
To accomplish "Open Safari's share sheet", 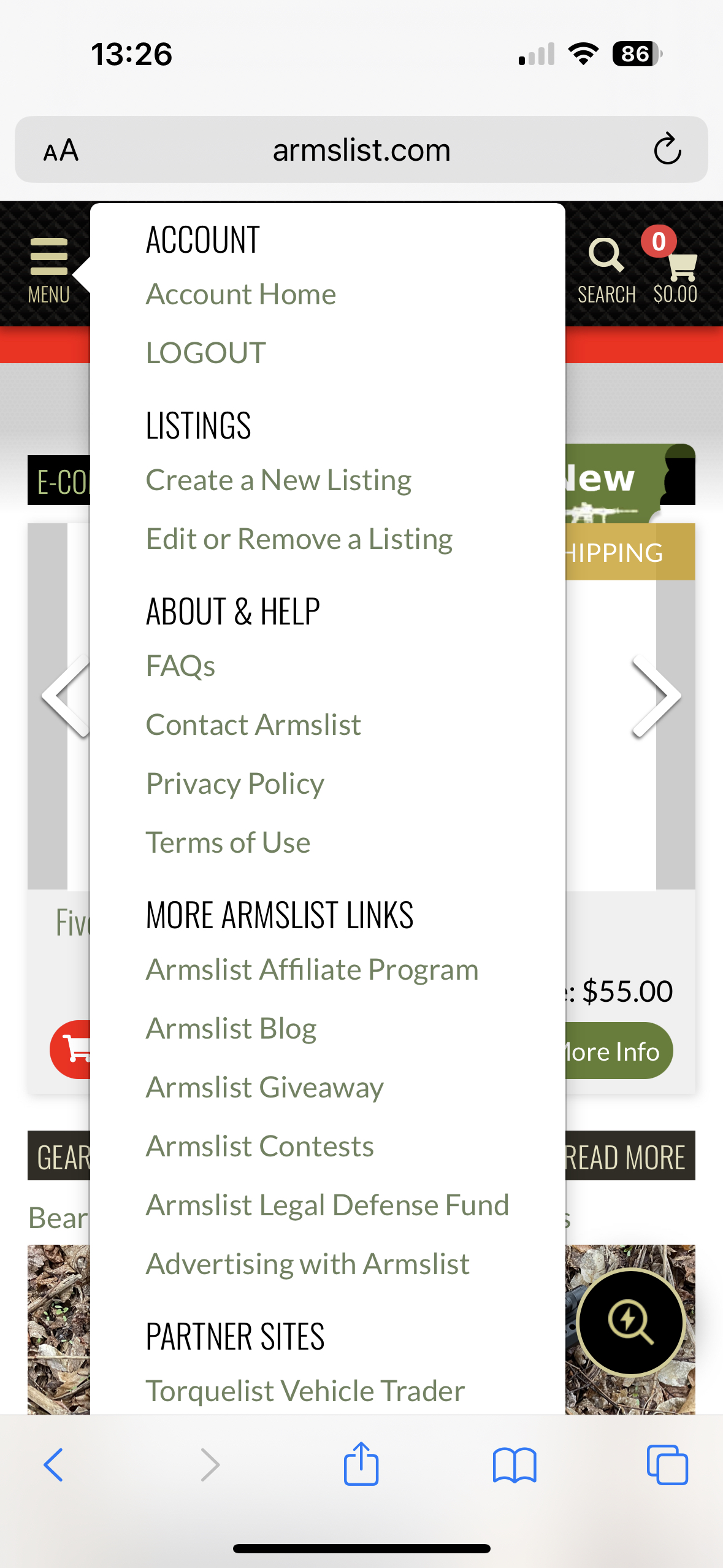I will coord(361,1464).
